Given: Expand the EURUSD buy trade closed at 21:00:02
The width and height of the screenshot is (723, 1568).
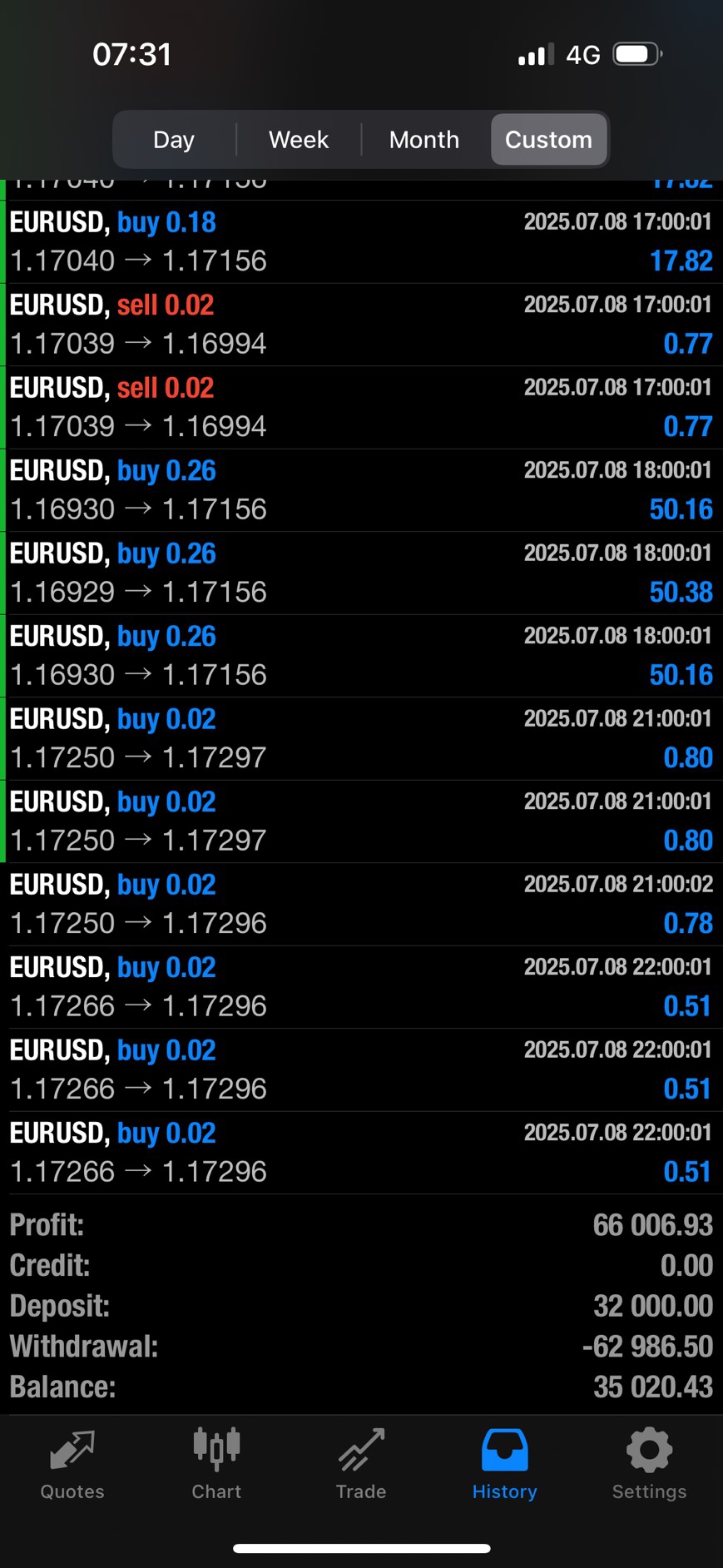Looking at the screenshot, I should tap(361, 904).
